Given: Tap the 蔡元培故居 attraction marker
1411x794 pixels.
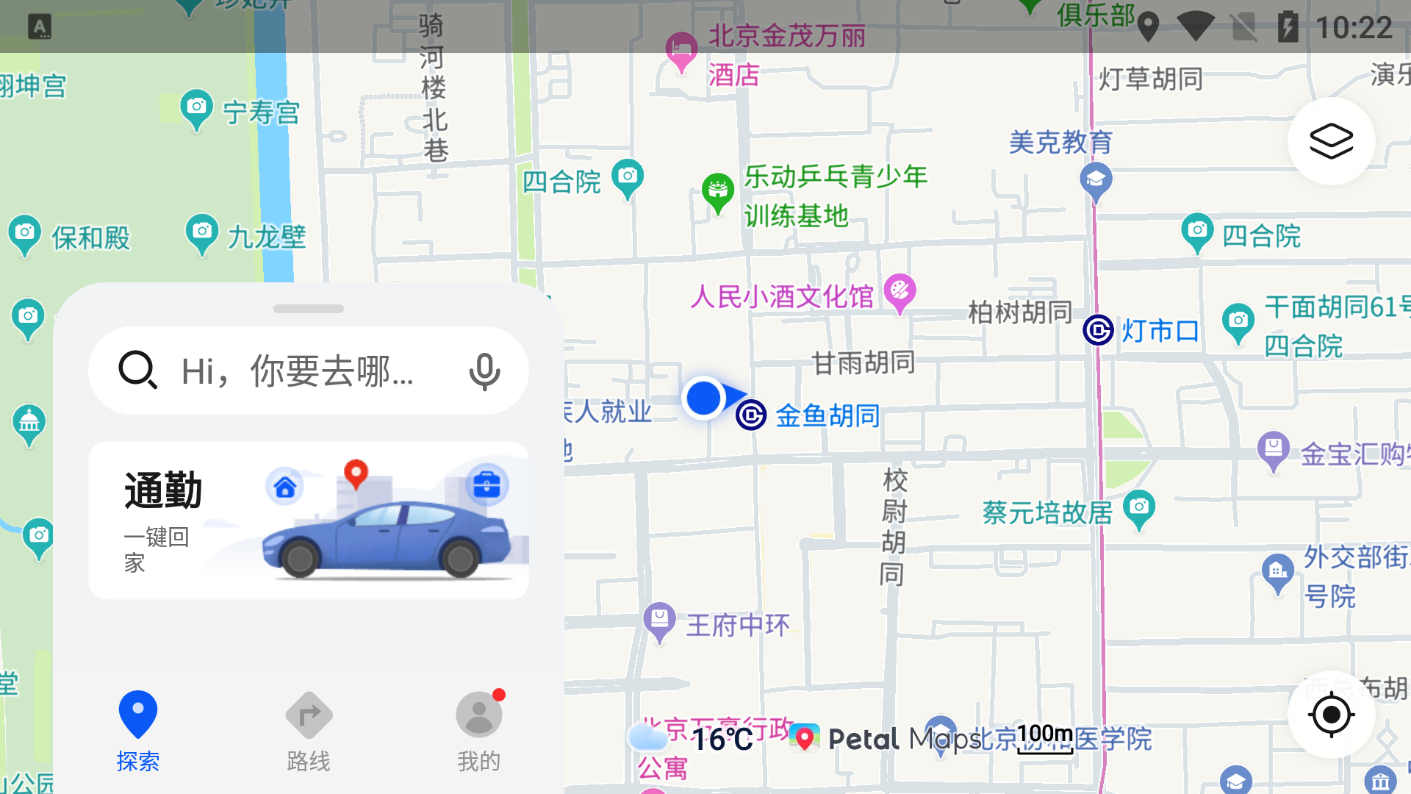Looking at the screenshot, I should pyautogui.click(x=1139, y=509).
